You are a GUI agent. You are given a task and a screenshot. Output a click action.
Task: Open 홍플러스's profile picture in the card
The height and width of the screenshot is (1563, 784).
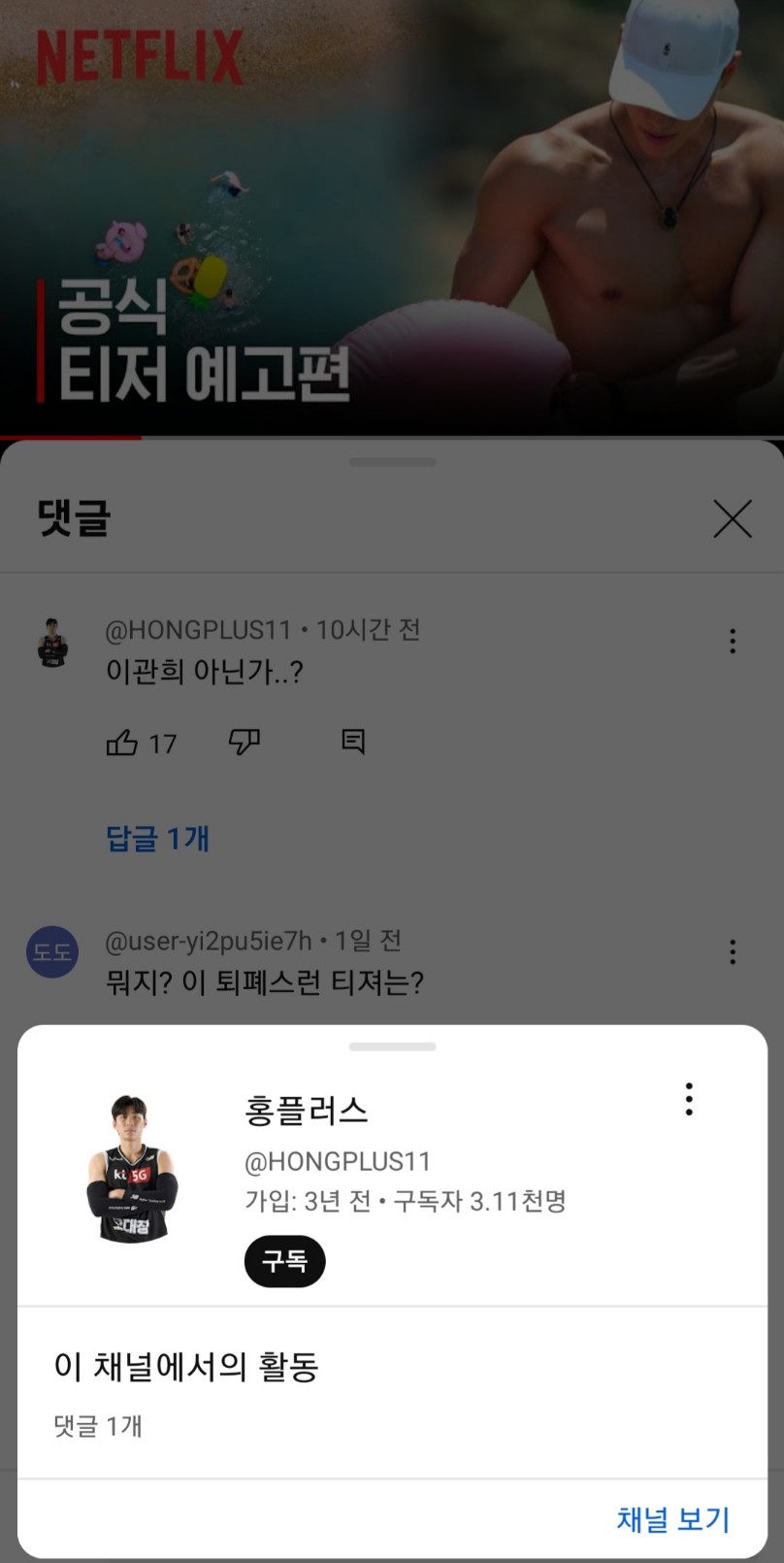click(131, 1168)
